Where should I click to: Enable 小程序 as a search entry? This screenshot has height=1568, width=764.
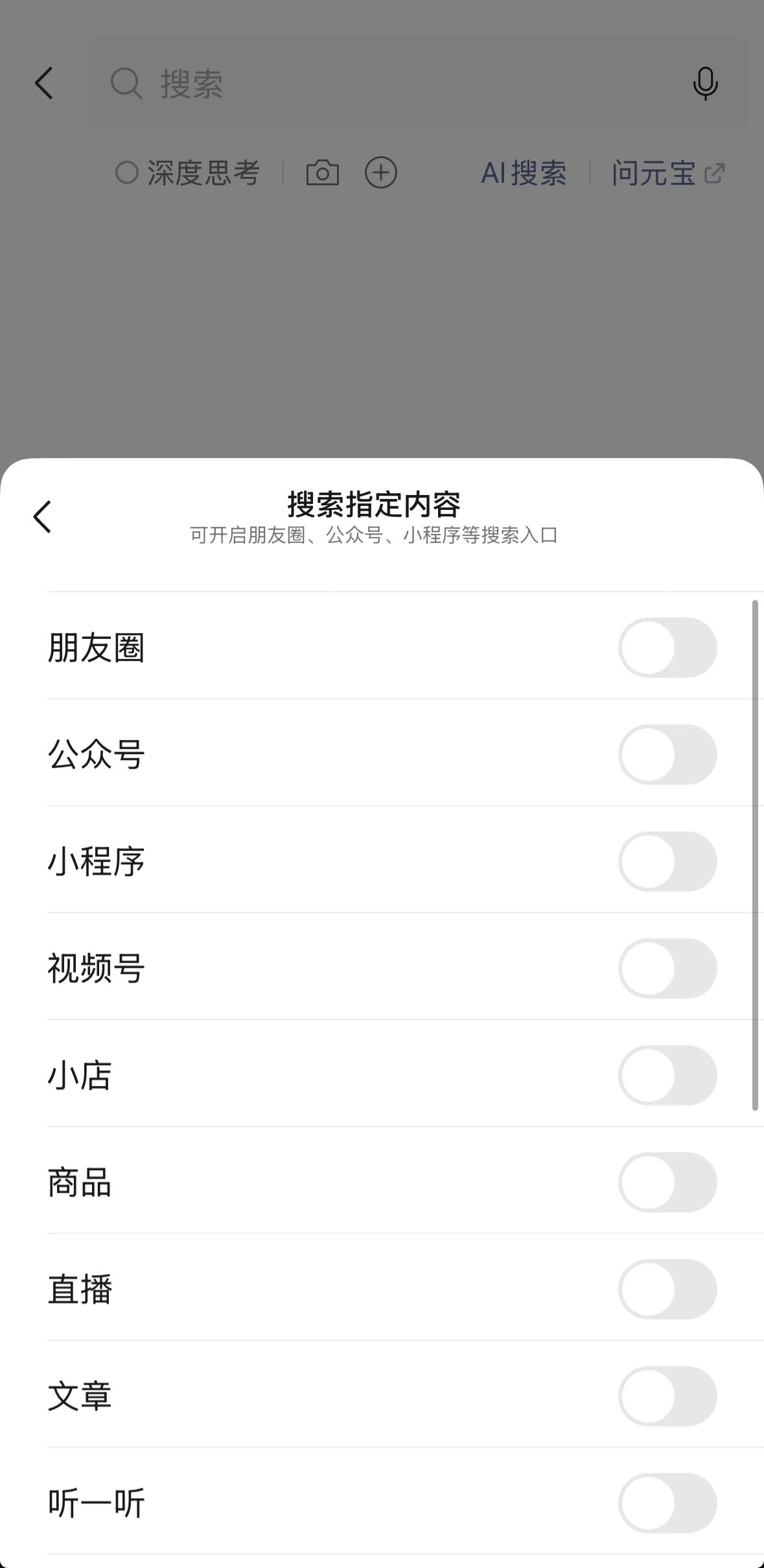pyautogui.click(x=667, y=862)
